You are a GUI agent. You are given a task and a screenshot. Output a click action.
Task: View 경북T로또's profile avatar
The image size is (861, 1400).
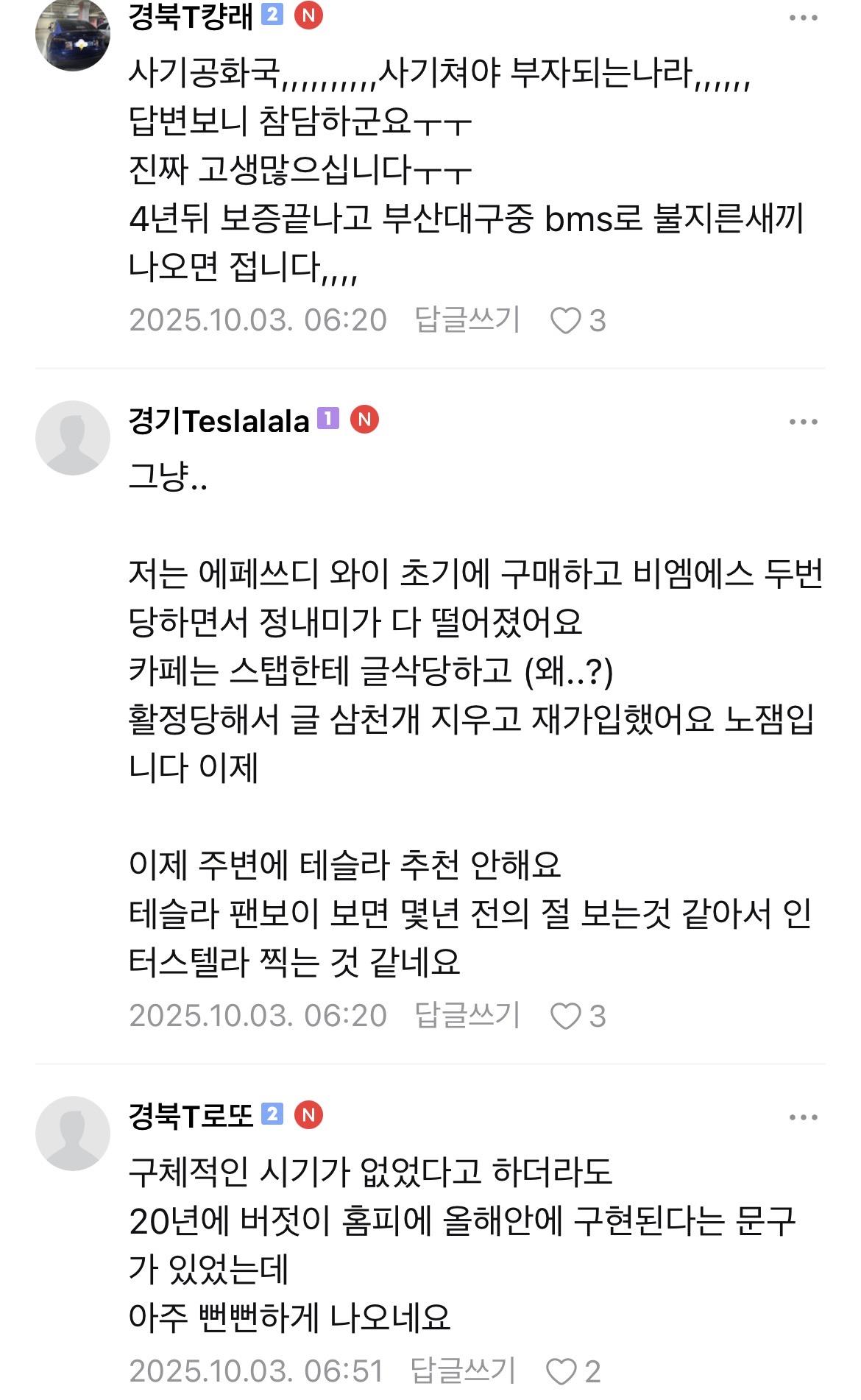pos(72,1134)
